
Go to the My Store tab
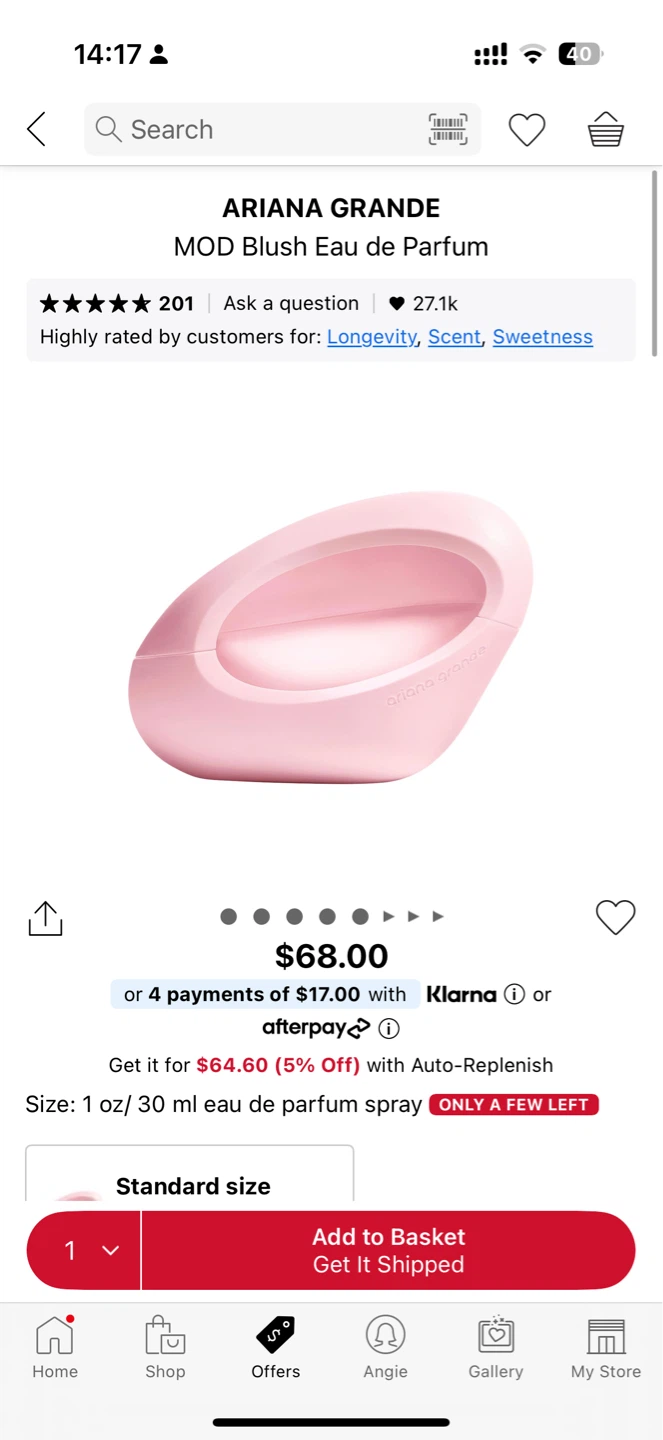pos(606,1348)
